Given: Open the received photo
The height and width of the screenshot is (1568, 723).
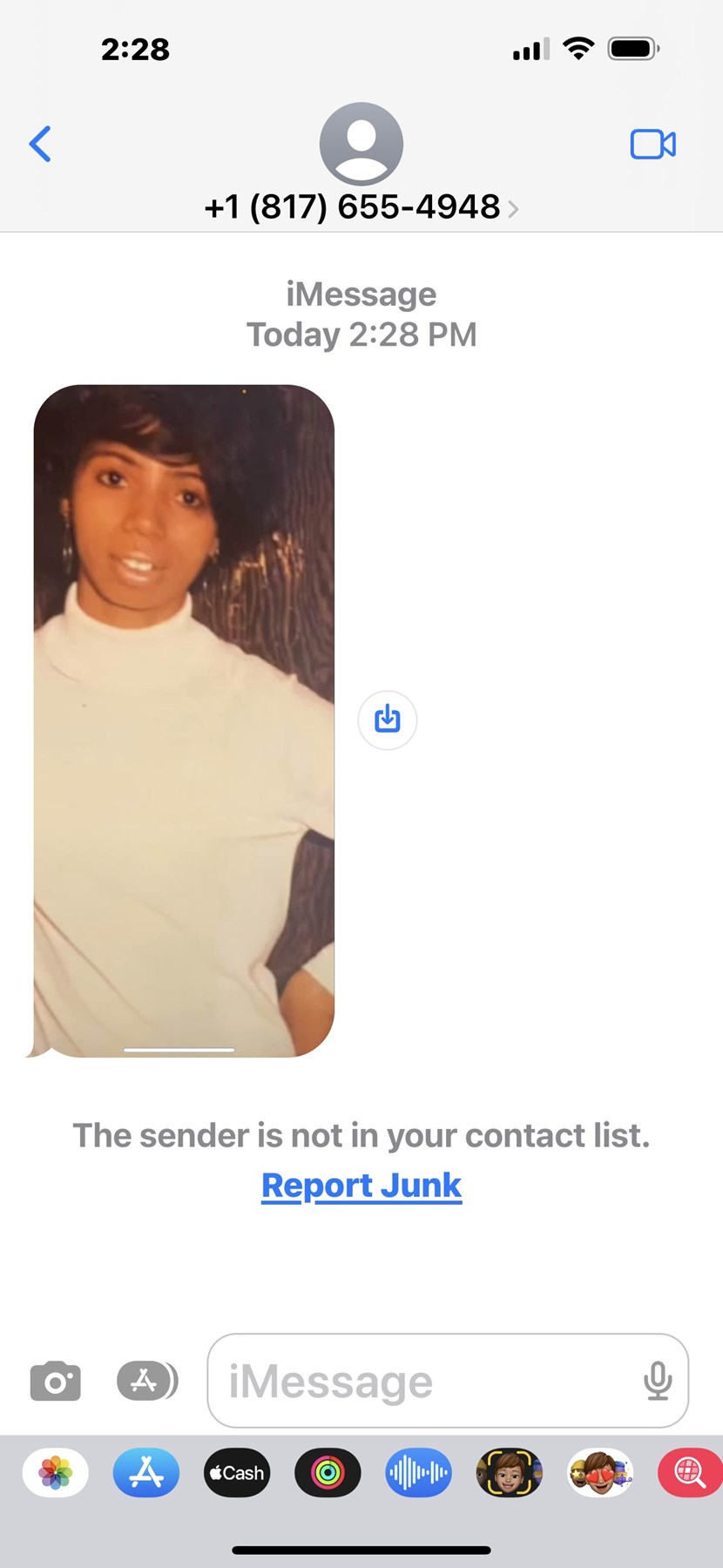Looking at the screenshot, I should click(184, 720).
